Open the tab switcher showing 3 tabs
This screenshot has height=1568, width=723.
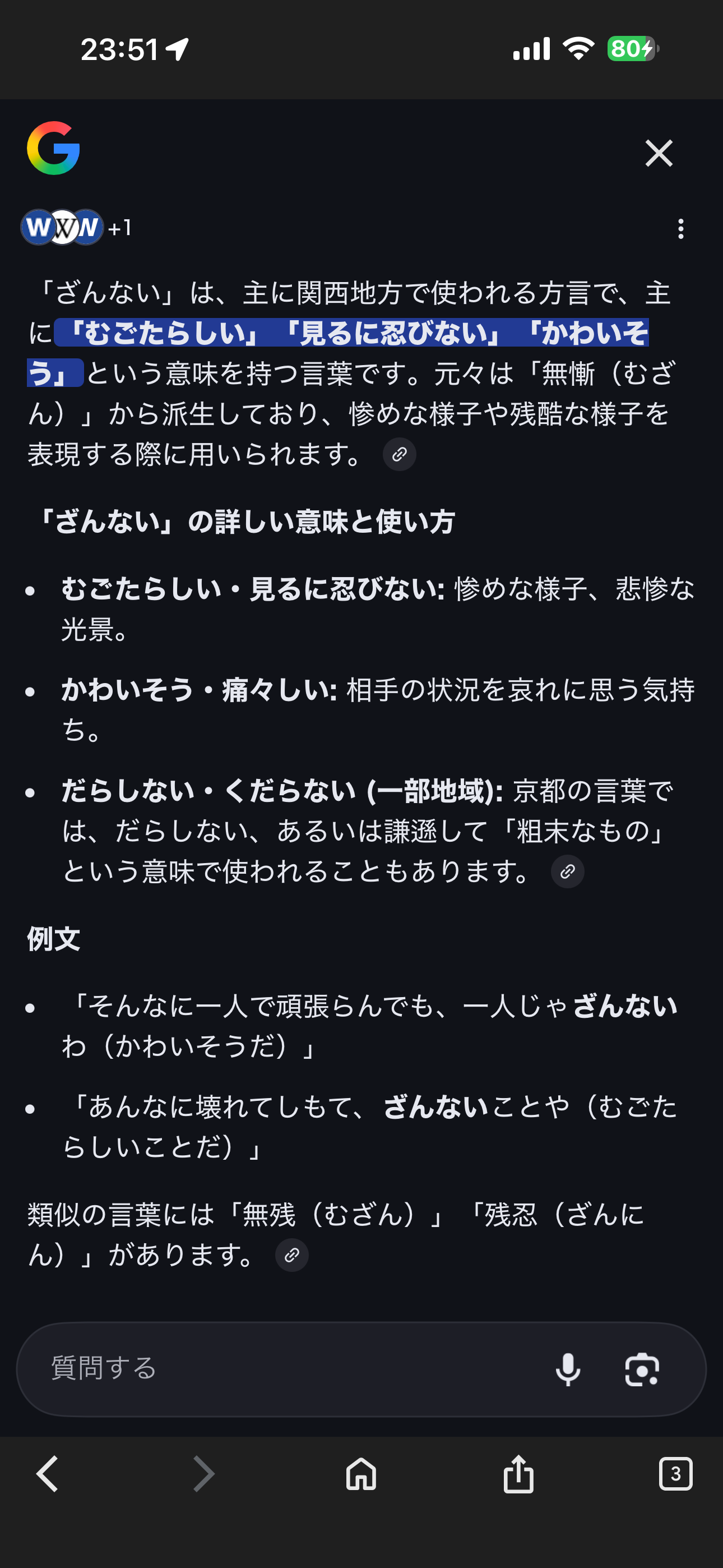coord(675,1474)
